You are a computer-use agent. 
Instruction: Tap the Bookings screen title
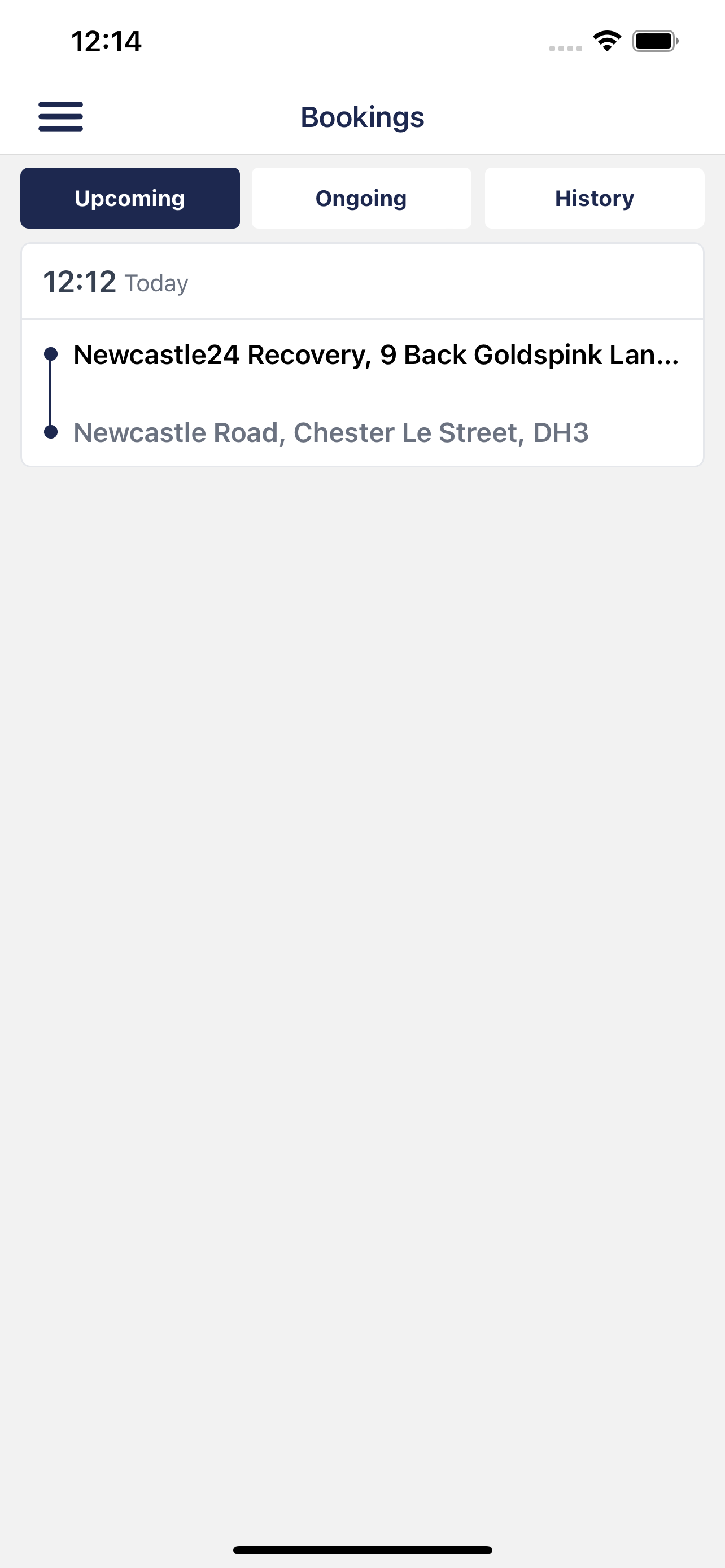pyautogui.click(x=362, y=117)
